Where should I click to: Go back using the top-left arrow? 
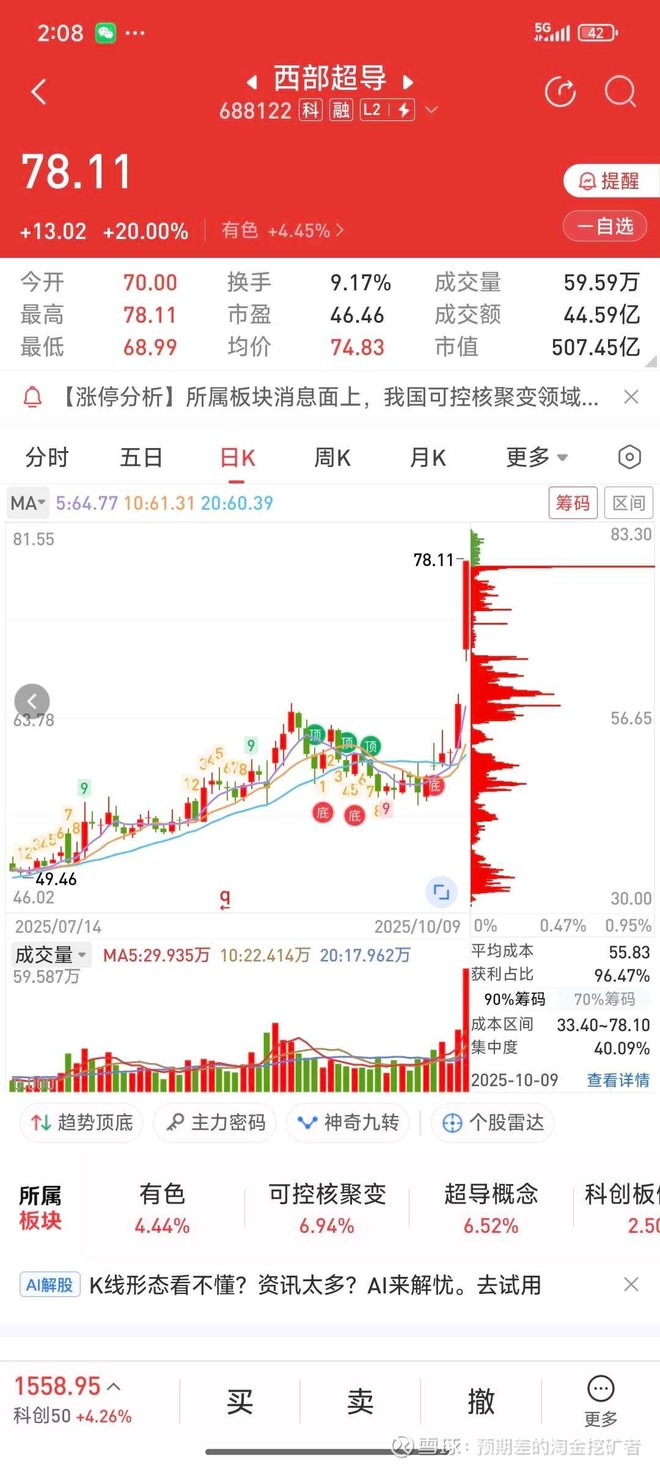tap(39, 92)
